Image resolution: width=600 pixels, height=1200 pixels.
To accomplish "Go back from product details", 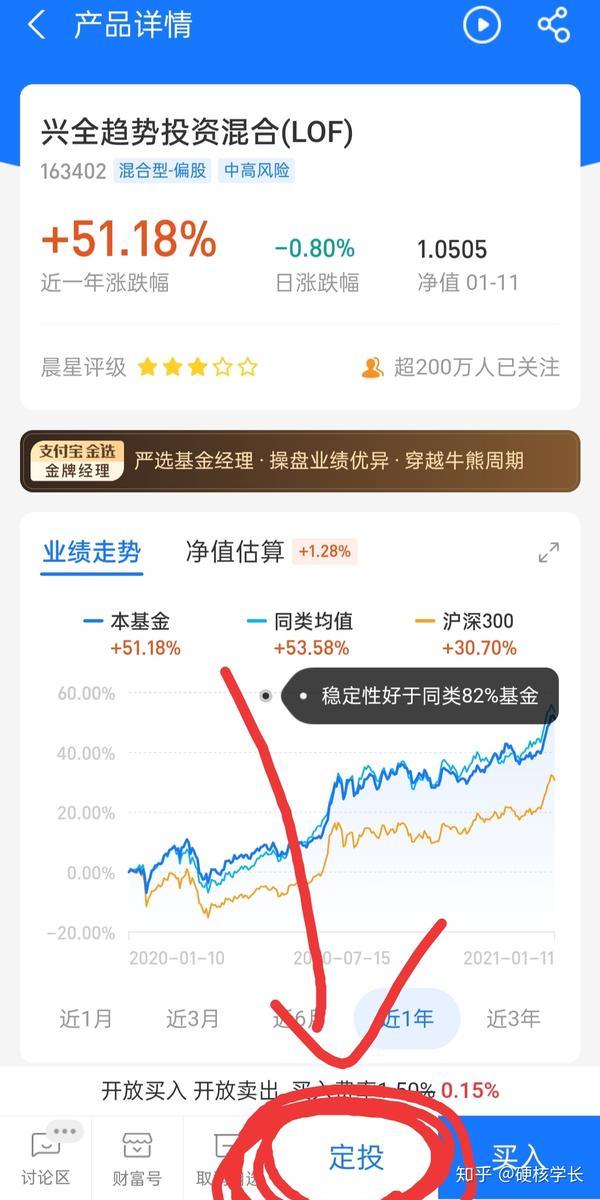I will 37,26.
